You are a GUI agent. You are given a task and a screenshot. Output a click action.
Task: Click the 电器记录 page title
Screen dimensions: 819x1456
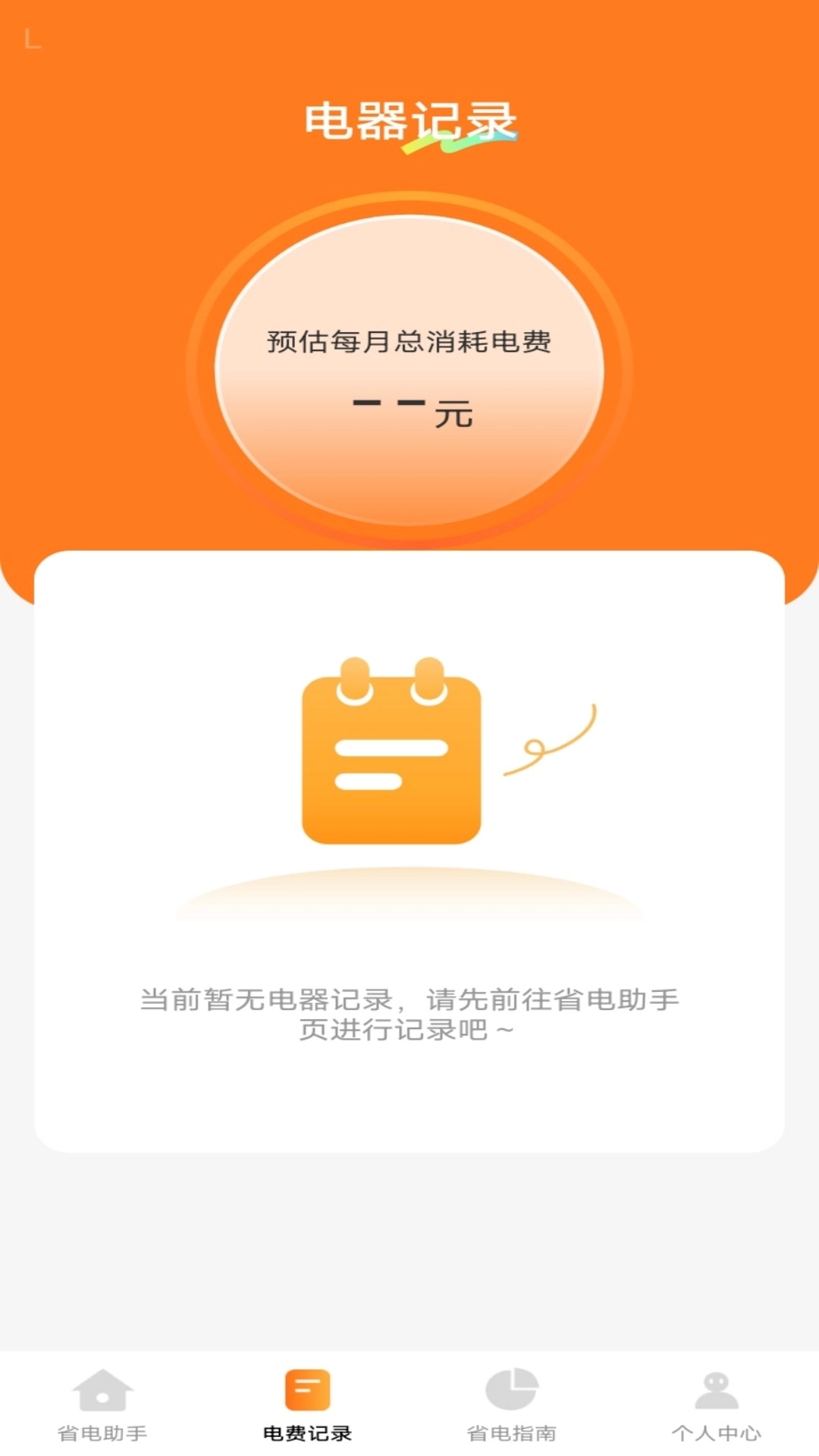409,120
